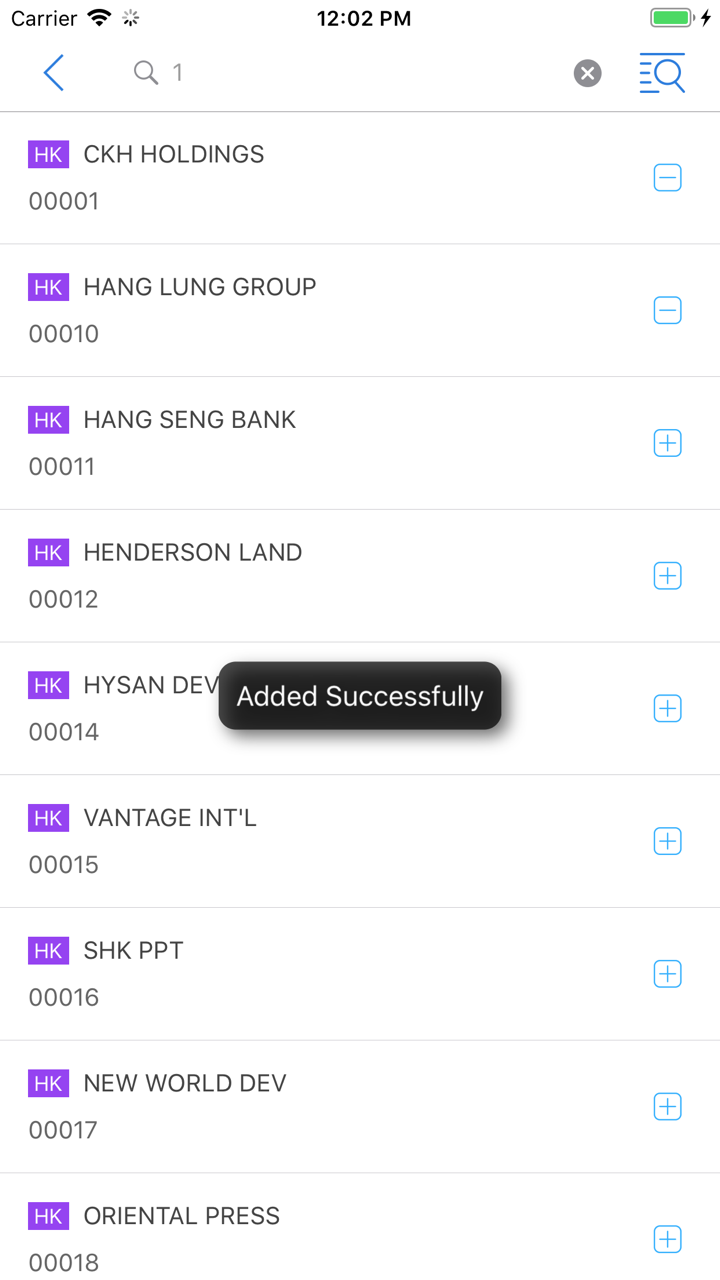Add HENDERSON LAND to watchlist
This screenshot has width=720, height=1280.
[667, 576]
